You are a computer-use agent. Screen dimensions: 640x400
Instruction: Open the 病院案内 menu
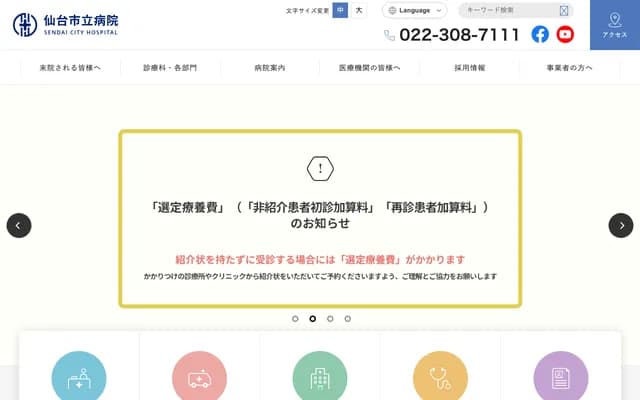pos(269,68)
